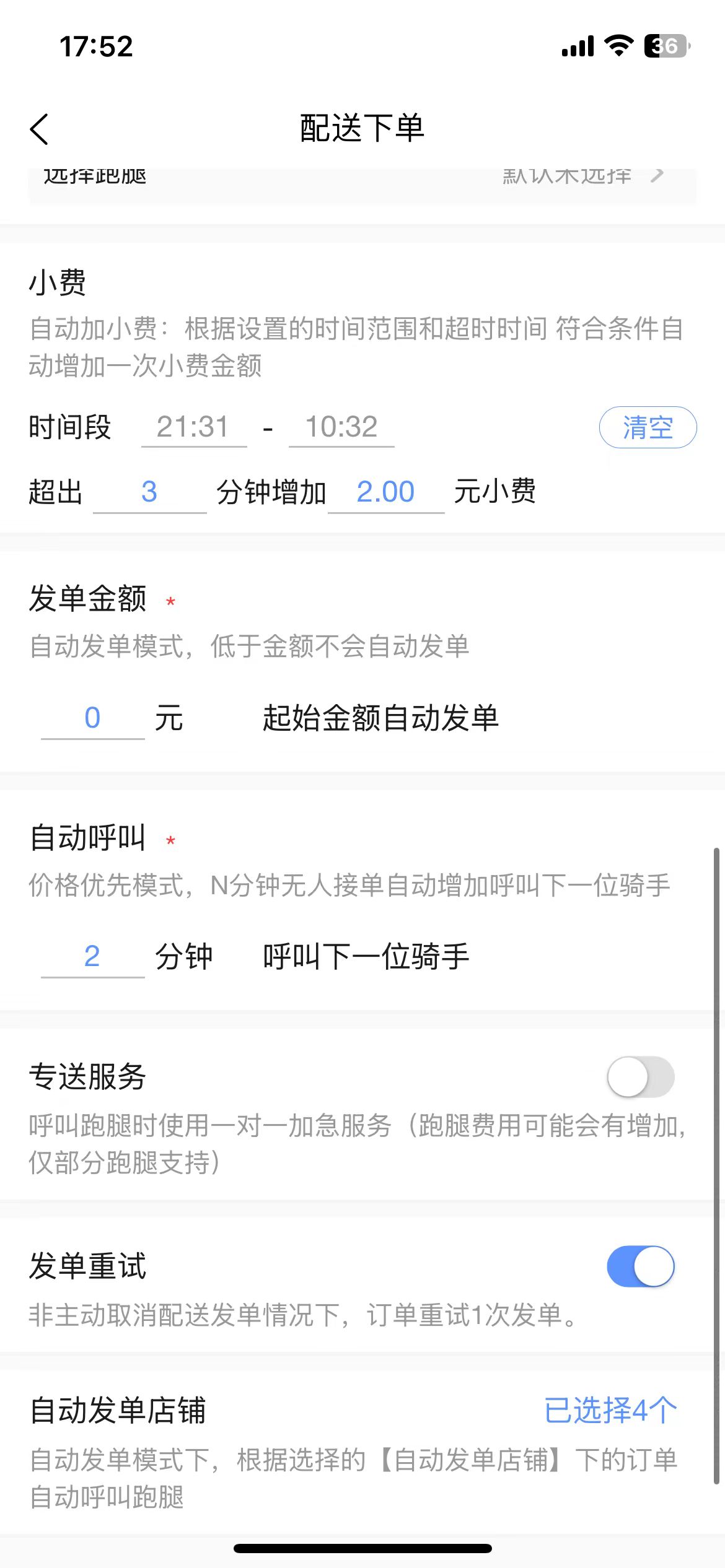Set the end time 10:32
Screen dimensions: 725x1568
click(x=341, y=427)
